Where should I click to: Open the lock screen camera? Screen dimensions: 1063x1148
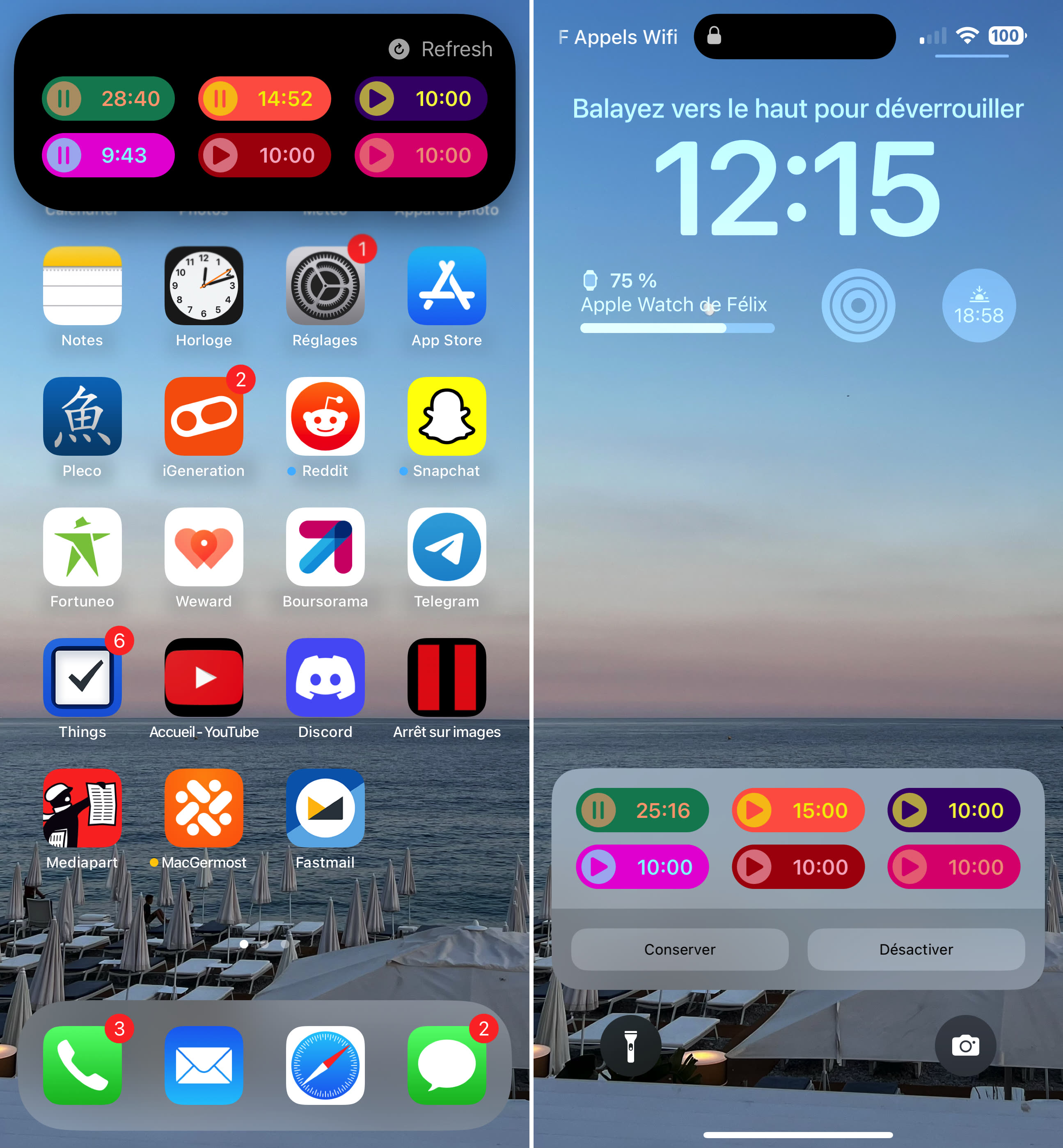[x=965, y=1046]
